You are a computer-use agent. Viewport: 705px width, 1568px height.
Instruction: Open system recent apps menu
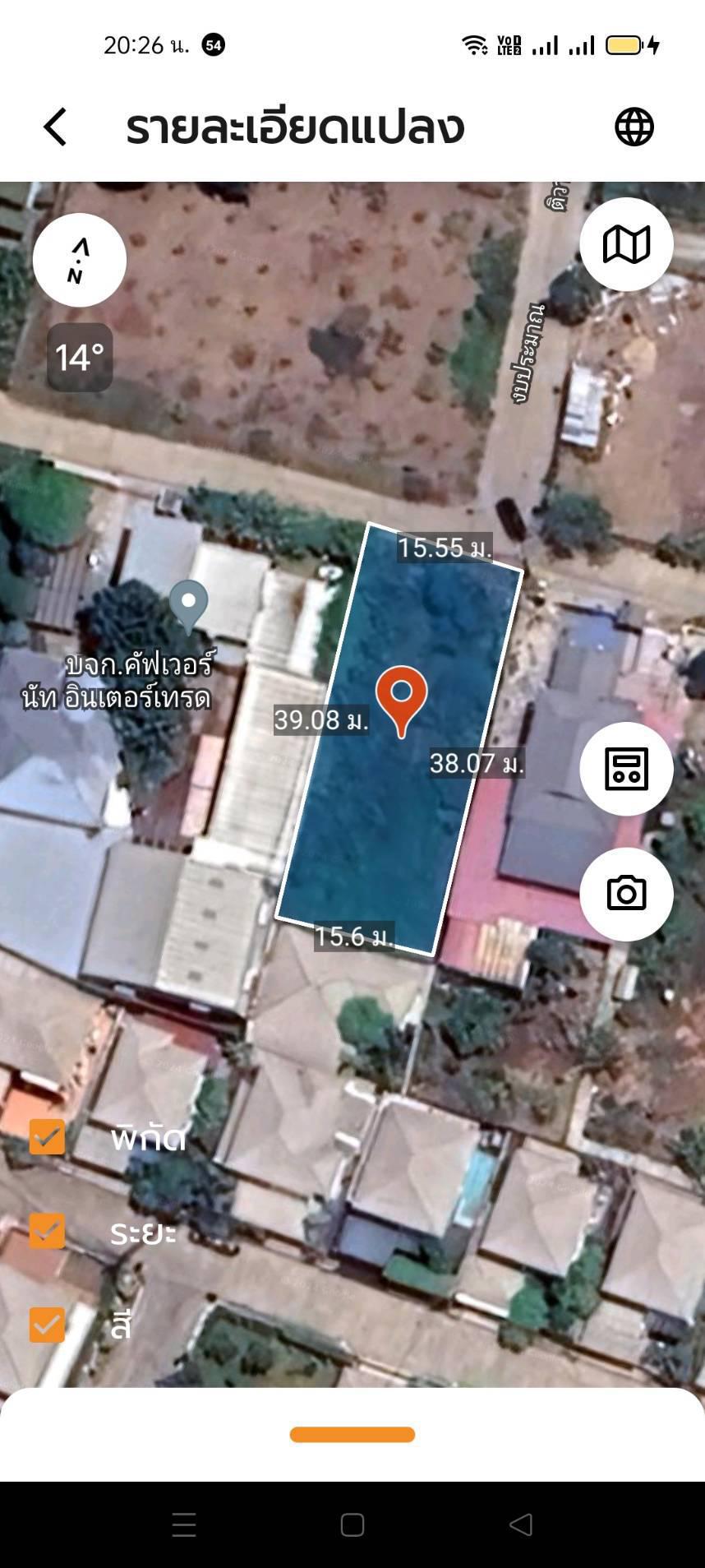pos(184,1524)
